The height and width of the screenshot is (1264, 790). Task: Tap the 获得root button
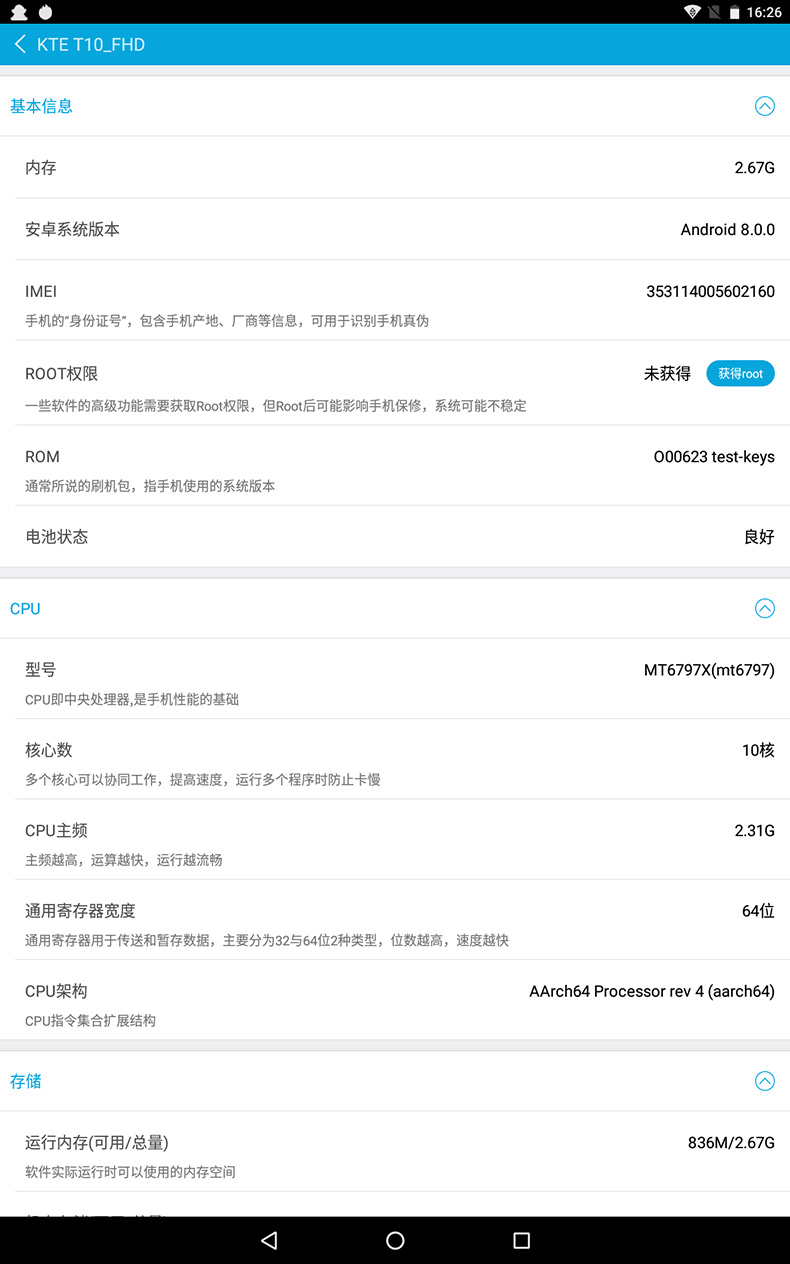point(740,373)
